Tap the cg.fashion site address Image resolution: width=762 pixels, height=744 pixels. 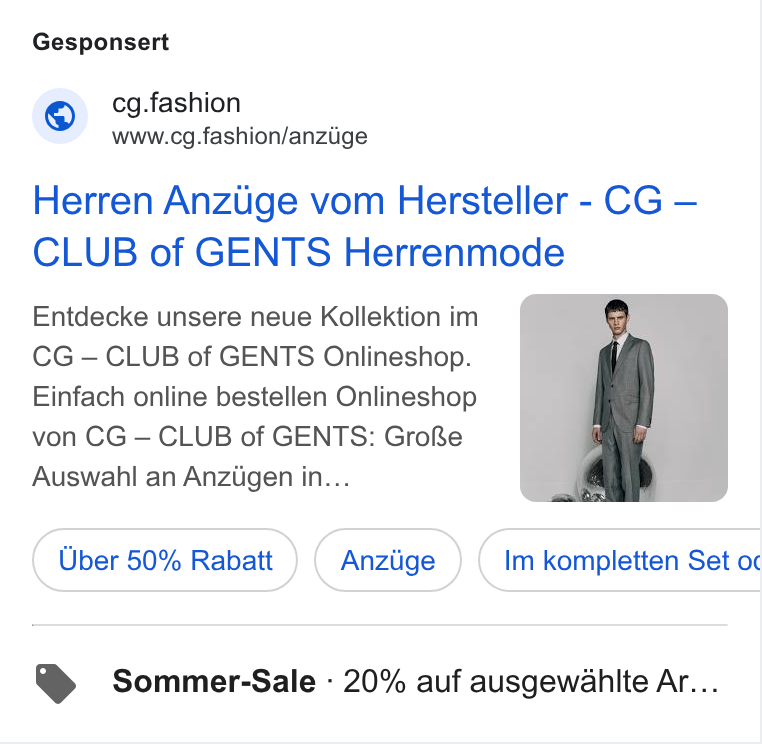240,137
